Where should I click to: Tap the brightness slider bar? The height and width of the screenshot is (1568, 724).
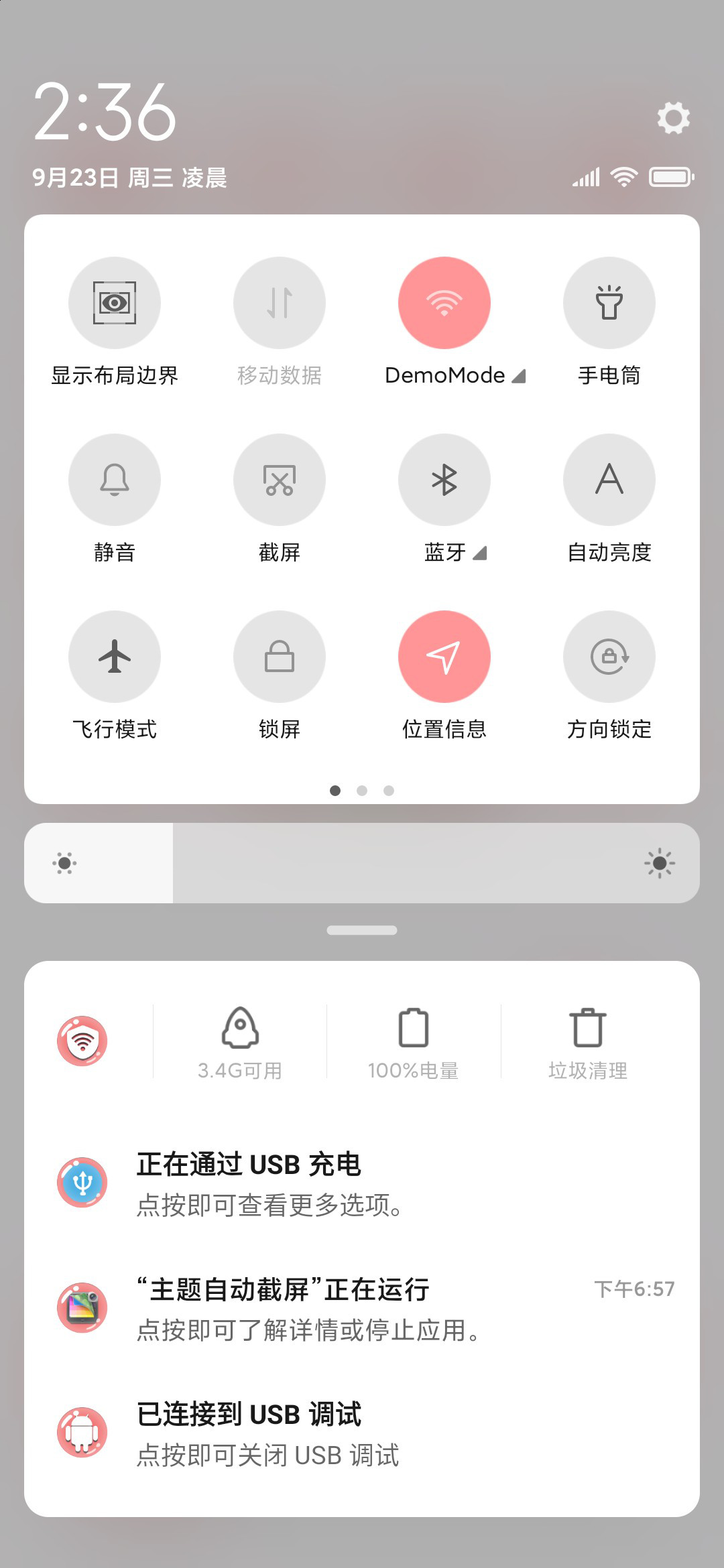pyautogui.click(x=362, y=863)
